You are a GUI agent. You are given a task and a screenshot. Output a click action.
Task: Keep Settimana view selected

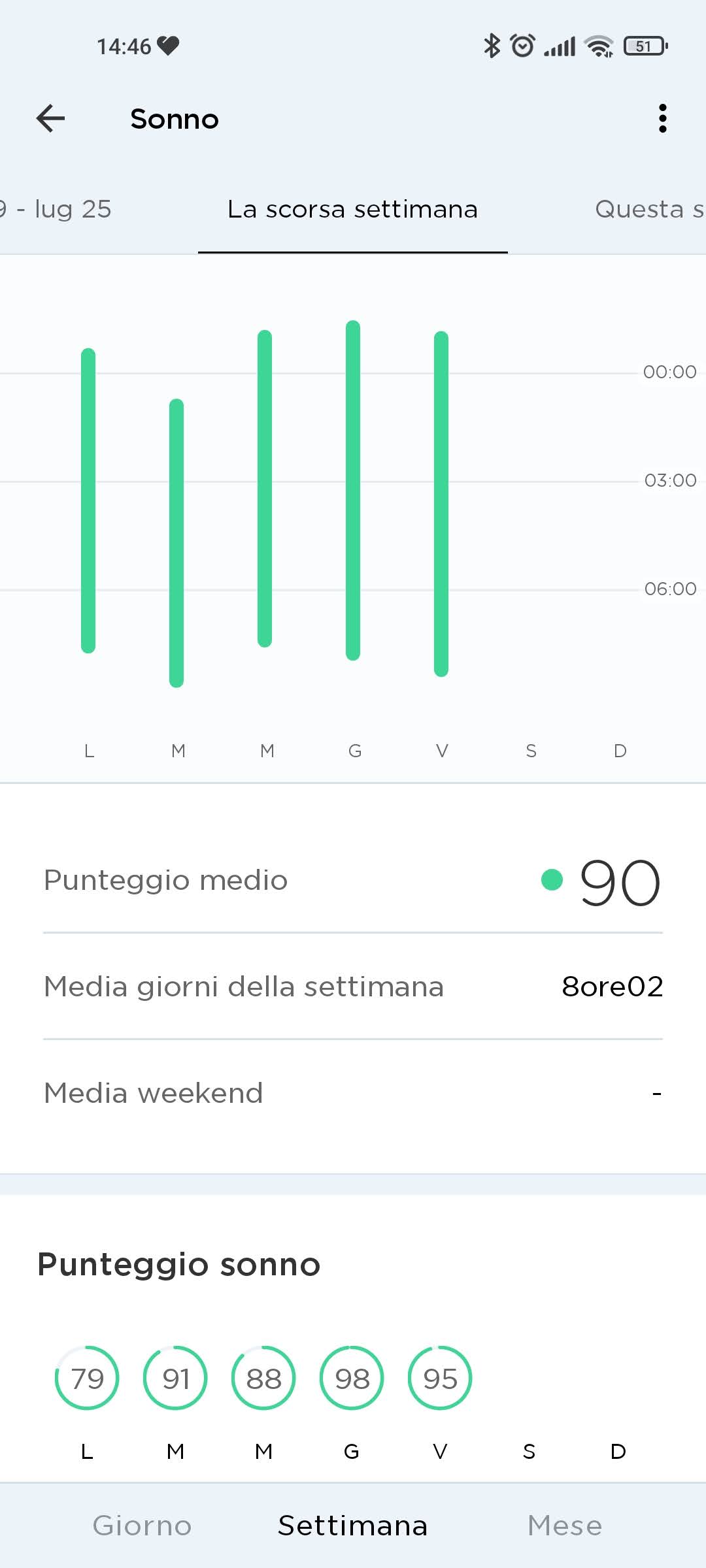pyautogui.click(x=353, y=1526)
